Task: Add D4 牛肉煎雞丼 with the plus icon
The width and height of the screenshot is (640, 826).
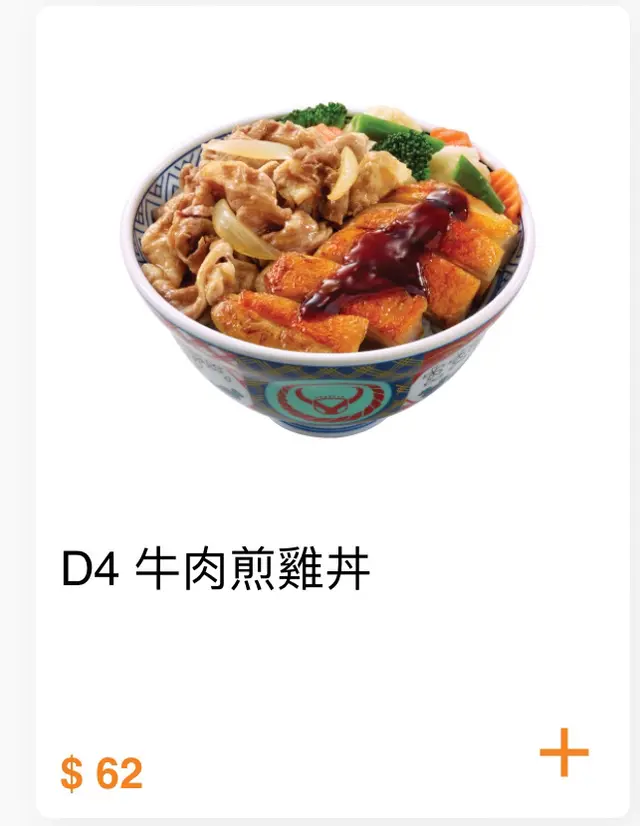Action: (x=564, y=753)
